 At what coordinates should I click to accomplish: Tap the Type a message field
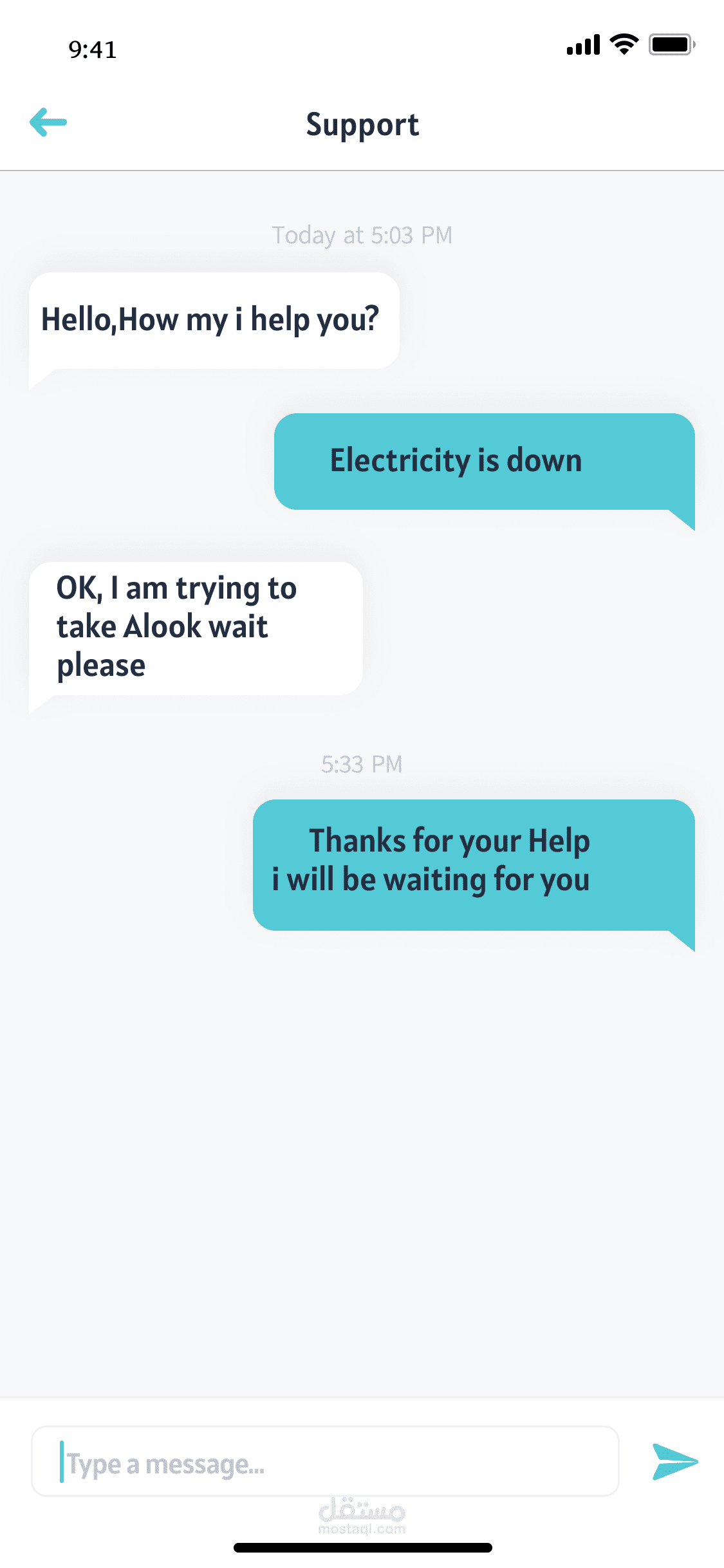pos(325,1461)
